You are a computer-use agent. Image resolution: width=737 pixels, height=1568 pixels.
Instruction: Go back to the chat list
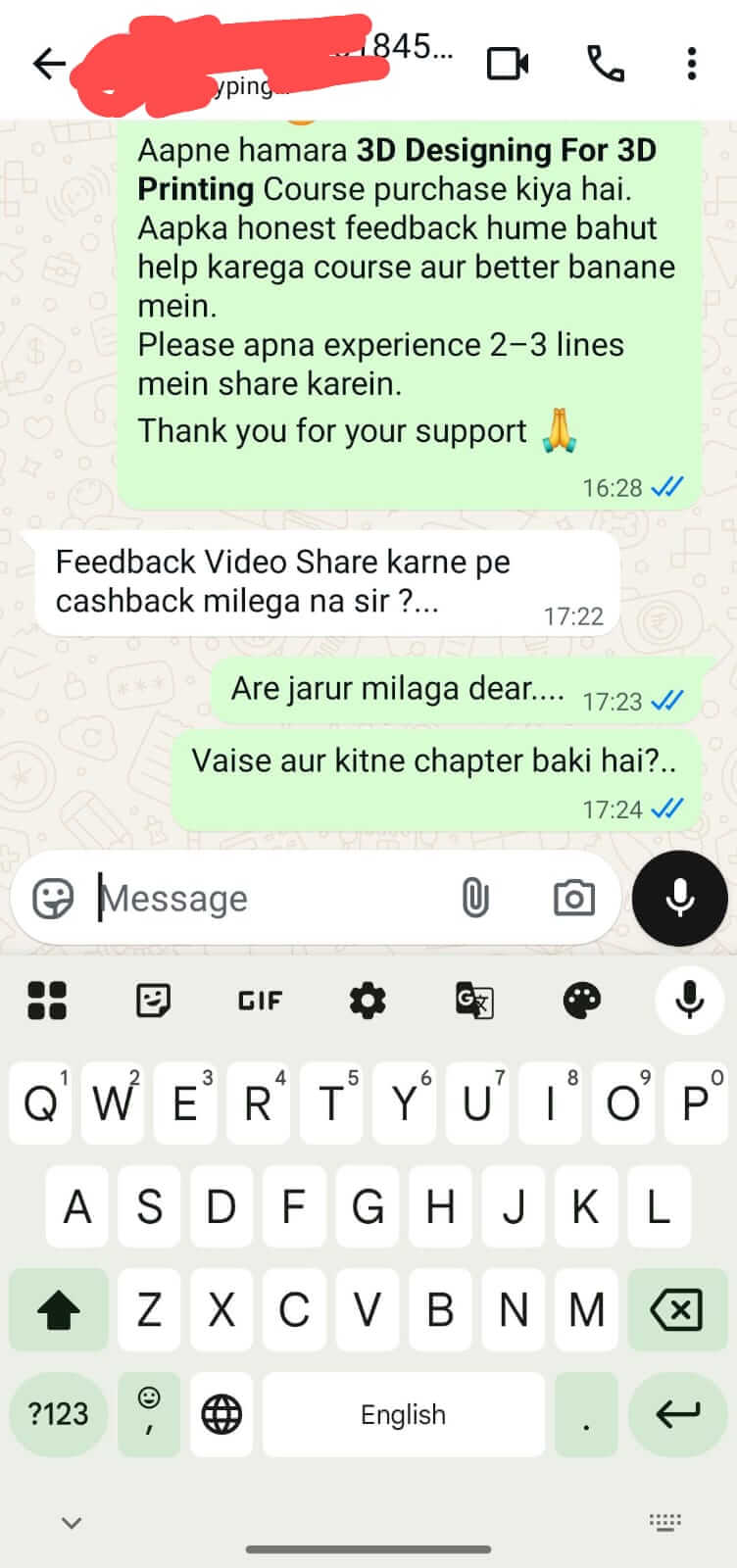(x=48, y=65)
